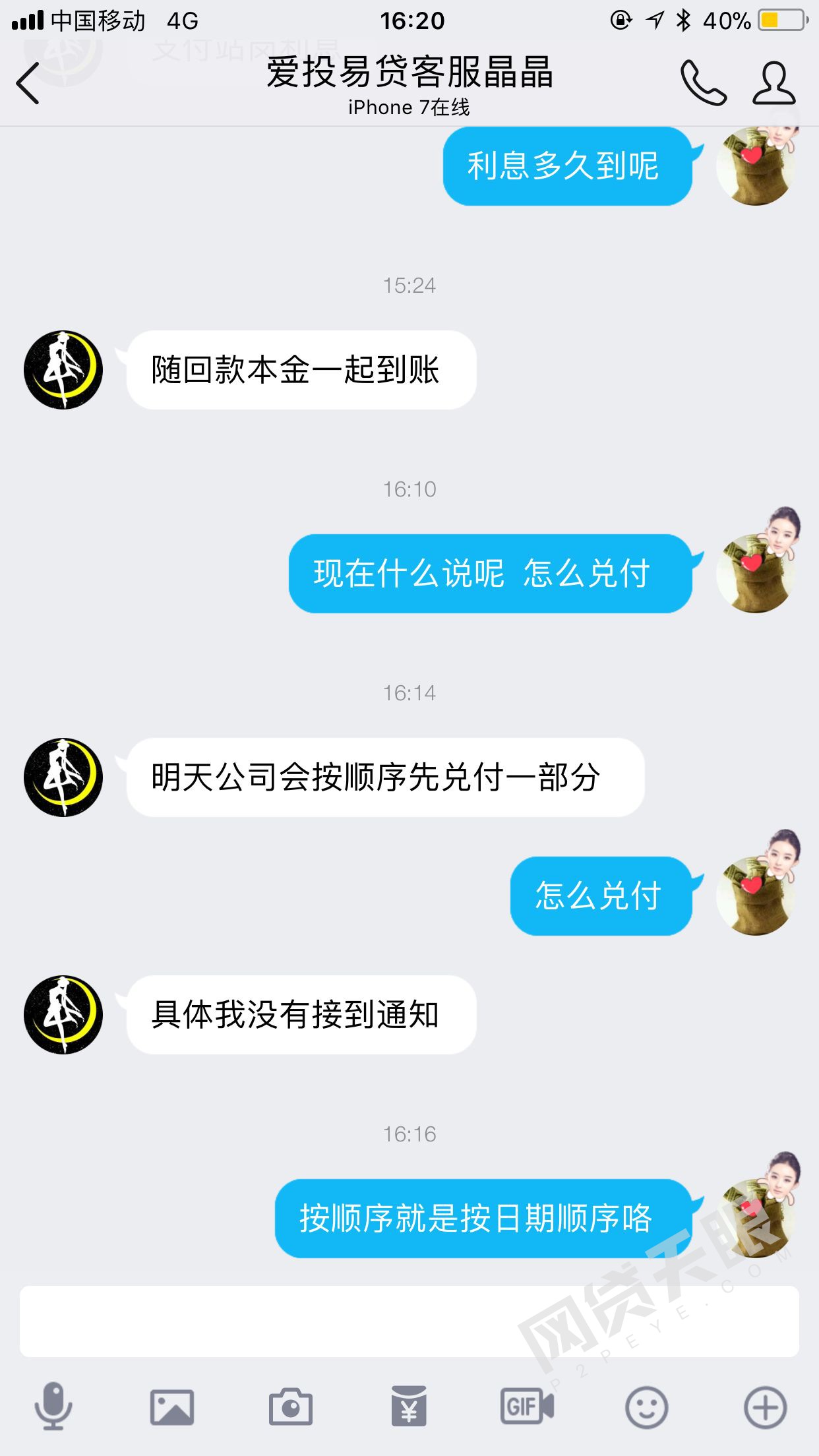Image resolution: width=819 pixels, height=1456 pixels.
Task: Tap the customer service avatar beside 随回款本金一起到账
Action: (63, 370)
